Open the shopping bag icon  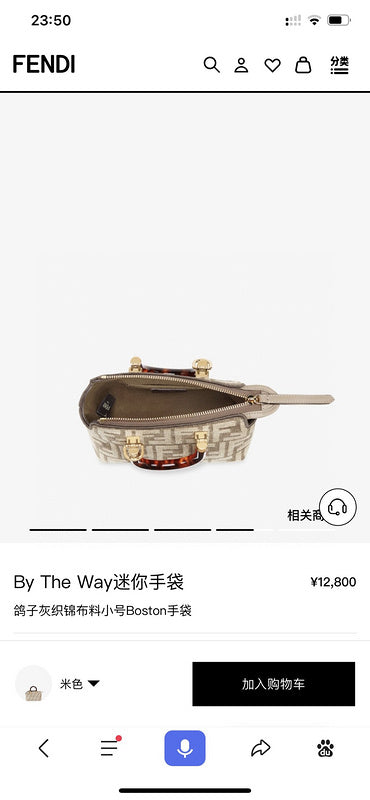(x=303, y=65)
